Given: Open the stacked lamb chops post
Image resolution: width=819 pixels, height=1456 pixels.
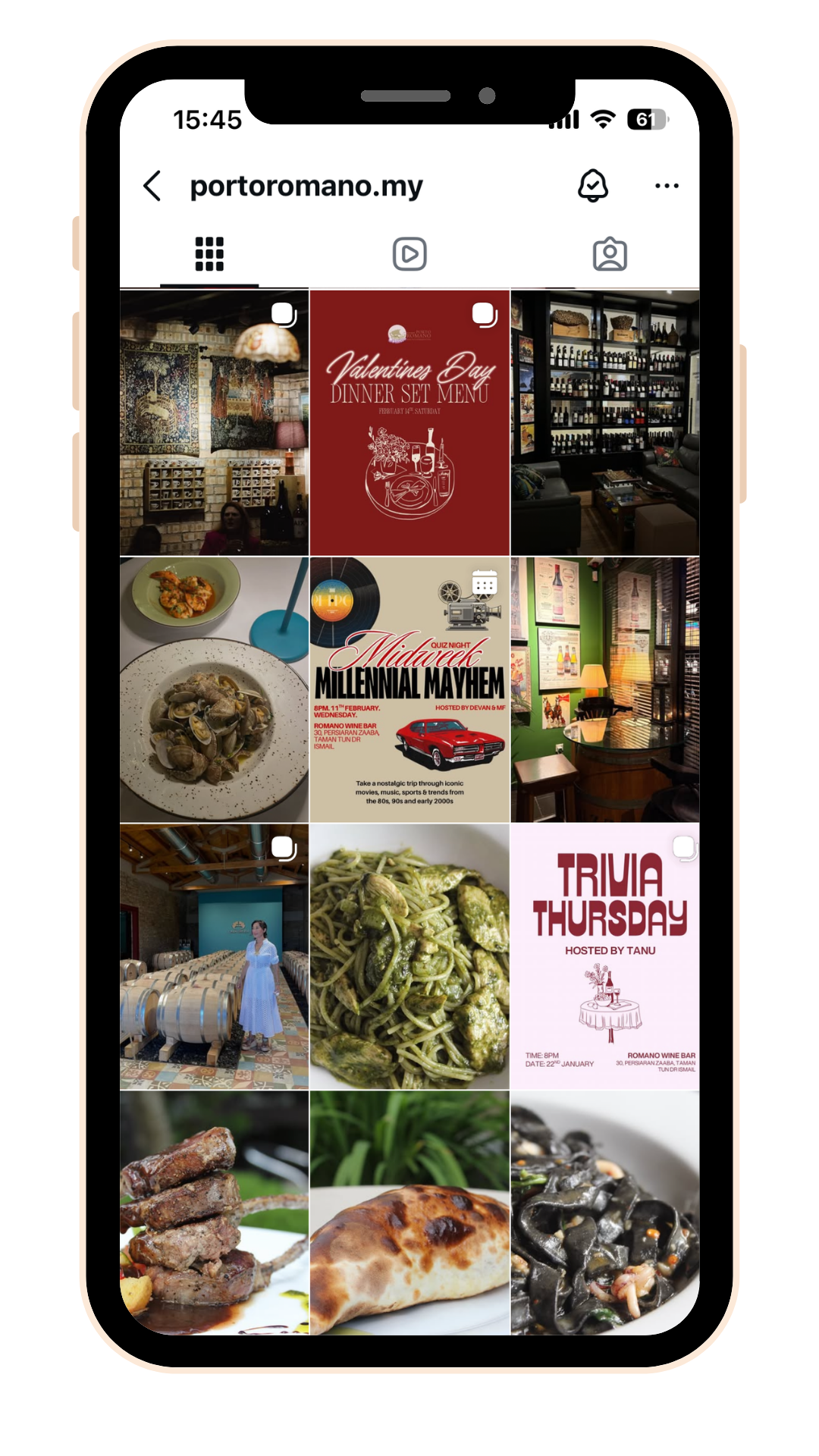Looking at the screenshot, I should 214,1213.
